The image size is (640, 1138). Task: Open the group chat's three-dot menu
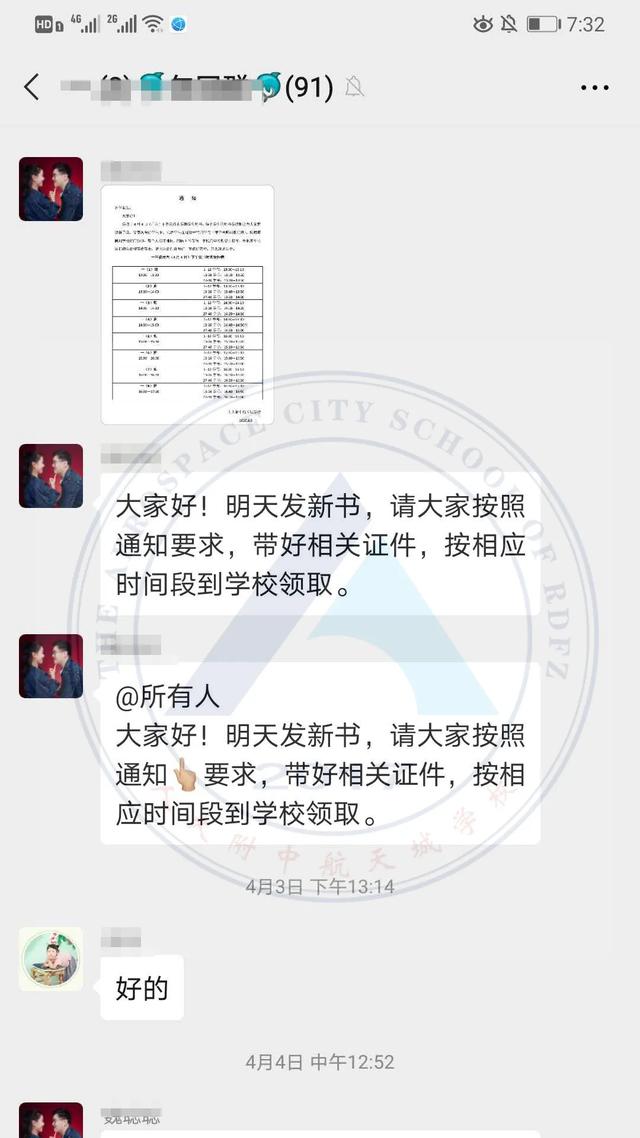pos(594,87)
